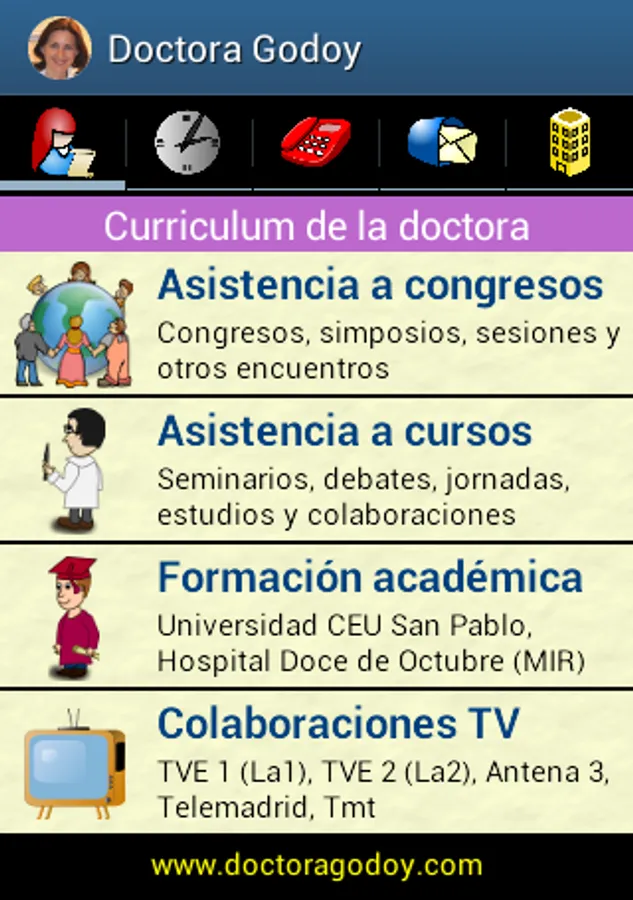This screenshot has width=633, height=900.
Task: Switch to the red telephone tab
Action: (x=315, y=143)
